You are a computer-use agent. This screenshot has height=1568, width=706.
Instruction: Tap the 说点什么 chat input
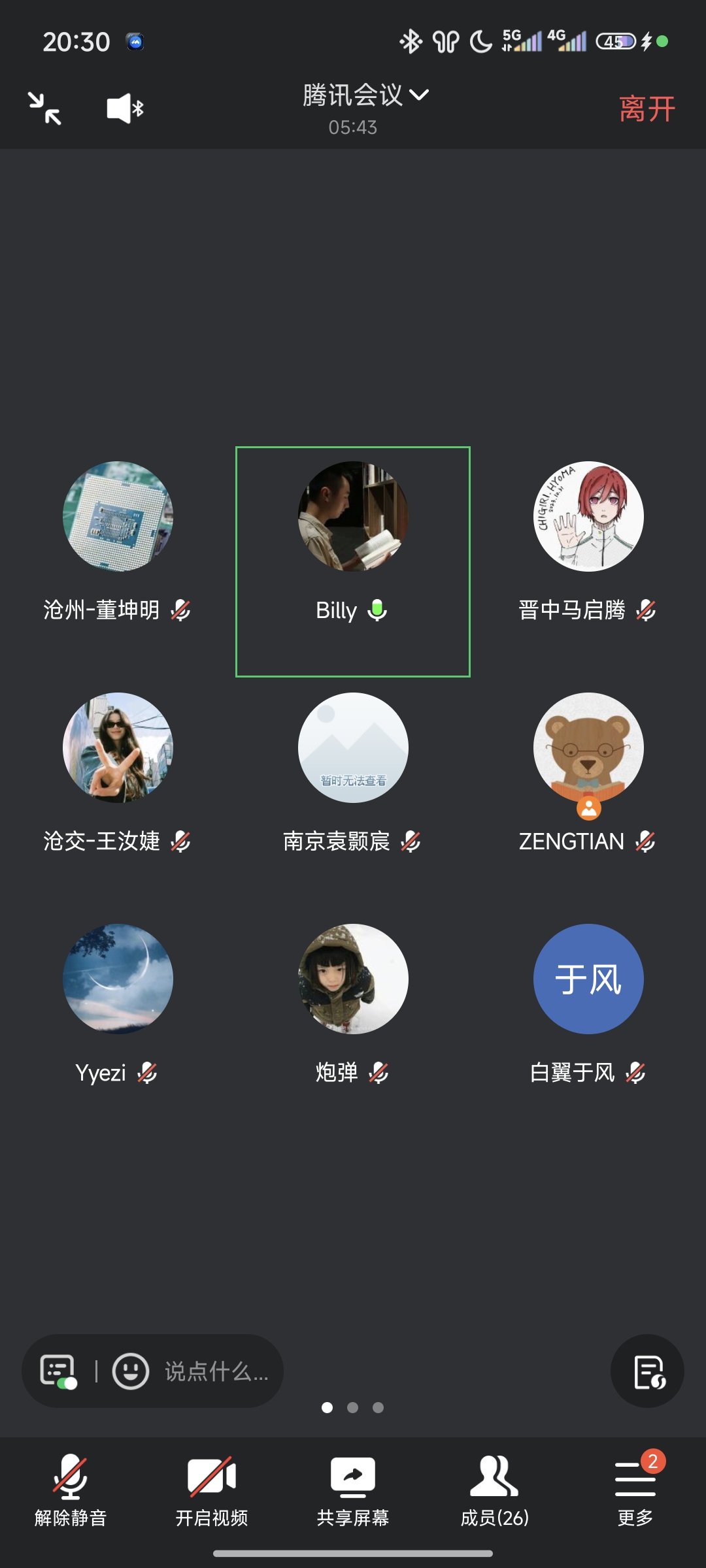[216, 1371]
